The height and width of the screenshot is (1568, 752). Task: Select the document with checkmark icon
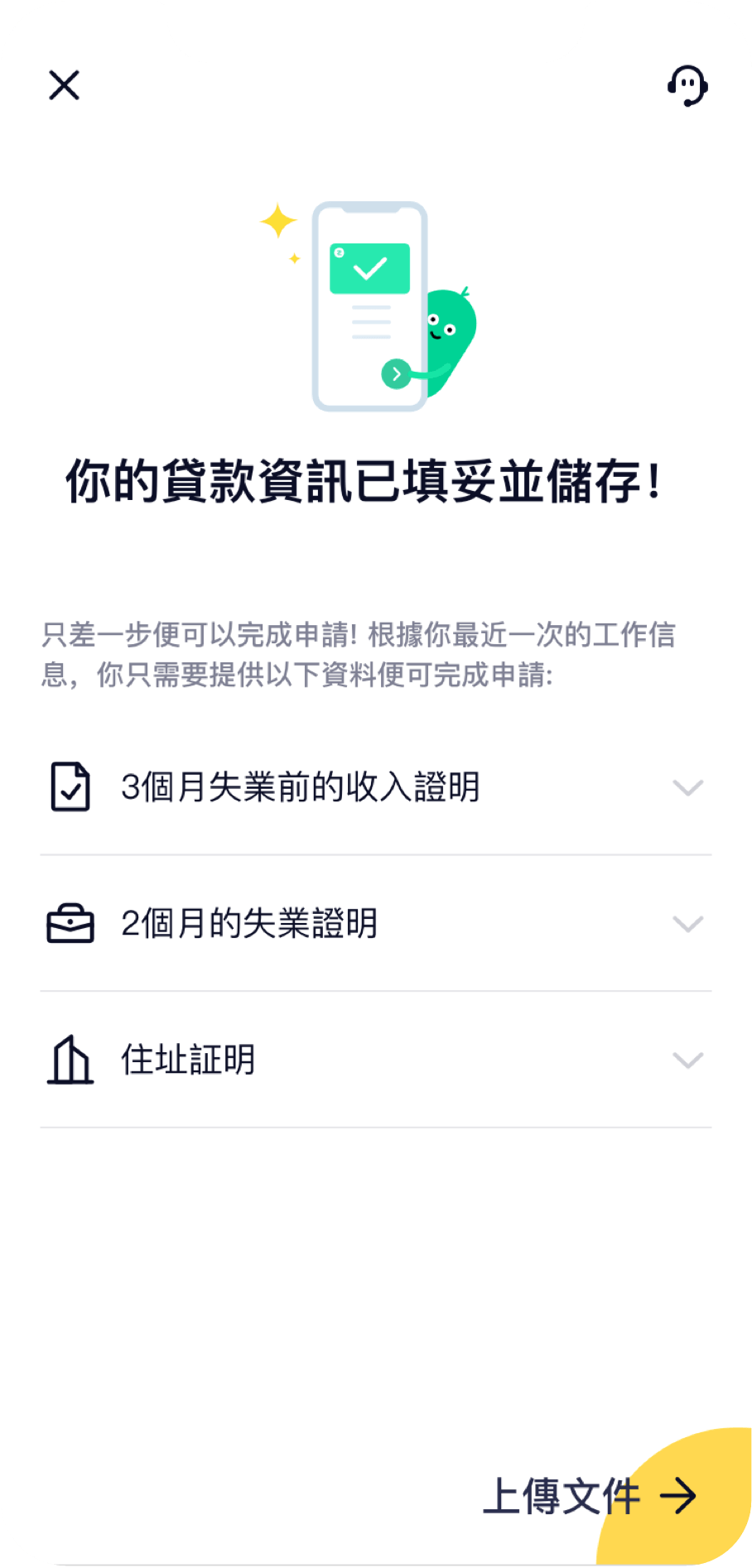pos(70,787)
